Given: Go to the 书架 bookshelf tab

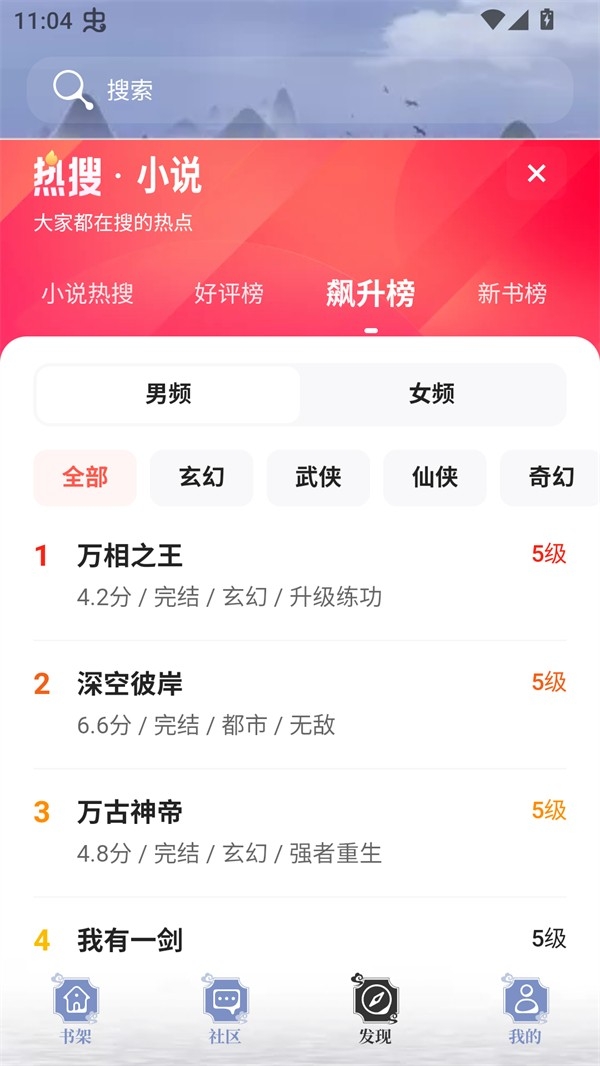Looking at the screenshot, I should tap(75, 1008).
